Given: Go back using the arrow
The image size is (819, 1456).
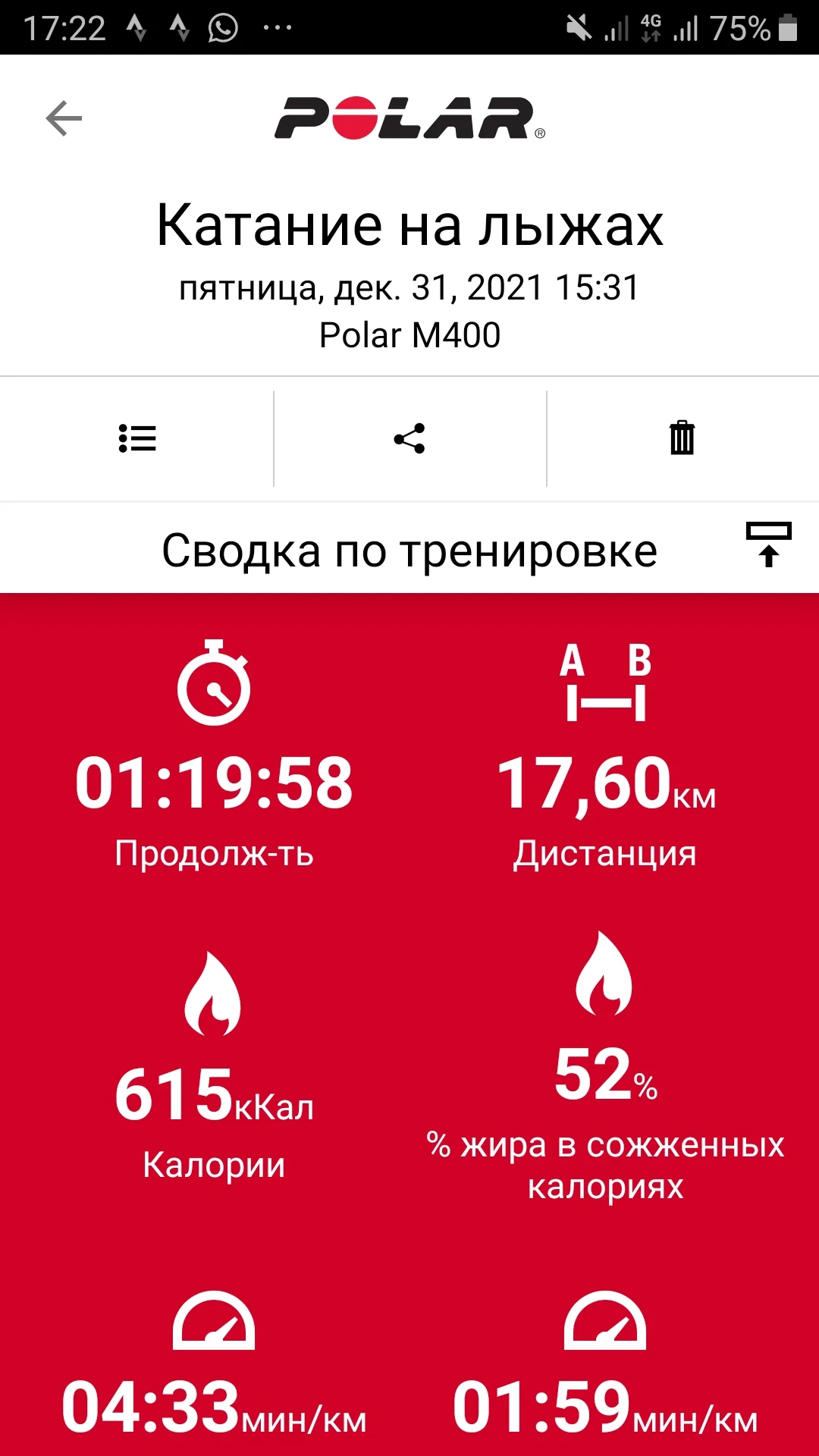Looking at the screenshot, I should (64, 118).
